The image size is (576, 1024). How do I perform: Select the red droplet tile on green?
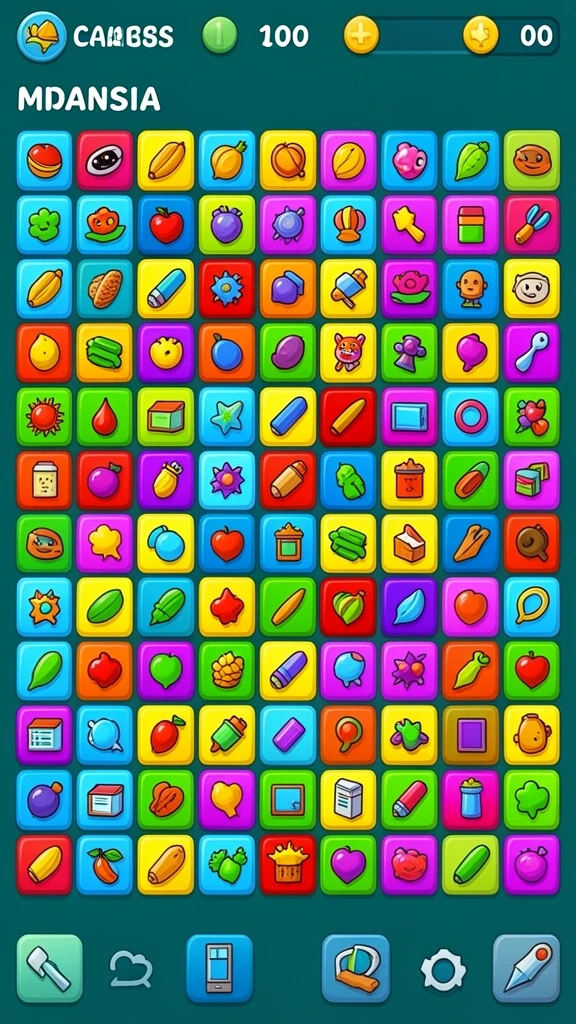coord(104,416)
